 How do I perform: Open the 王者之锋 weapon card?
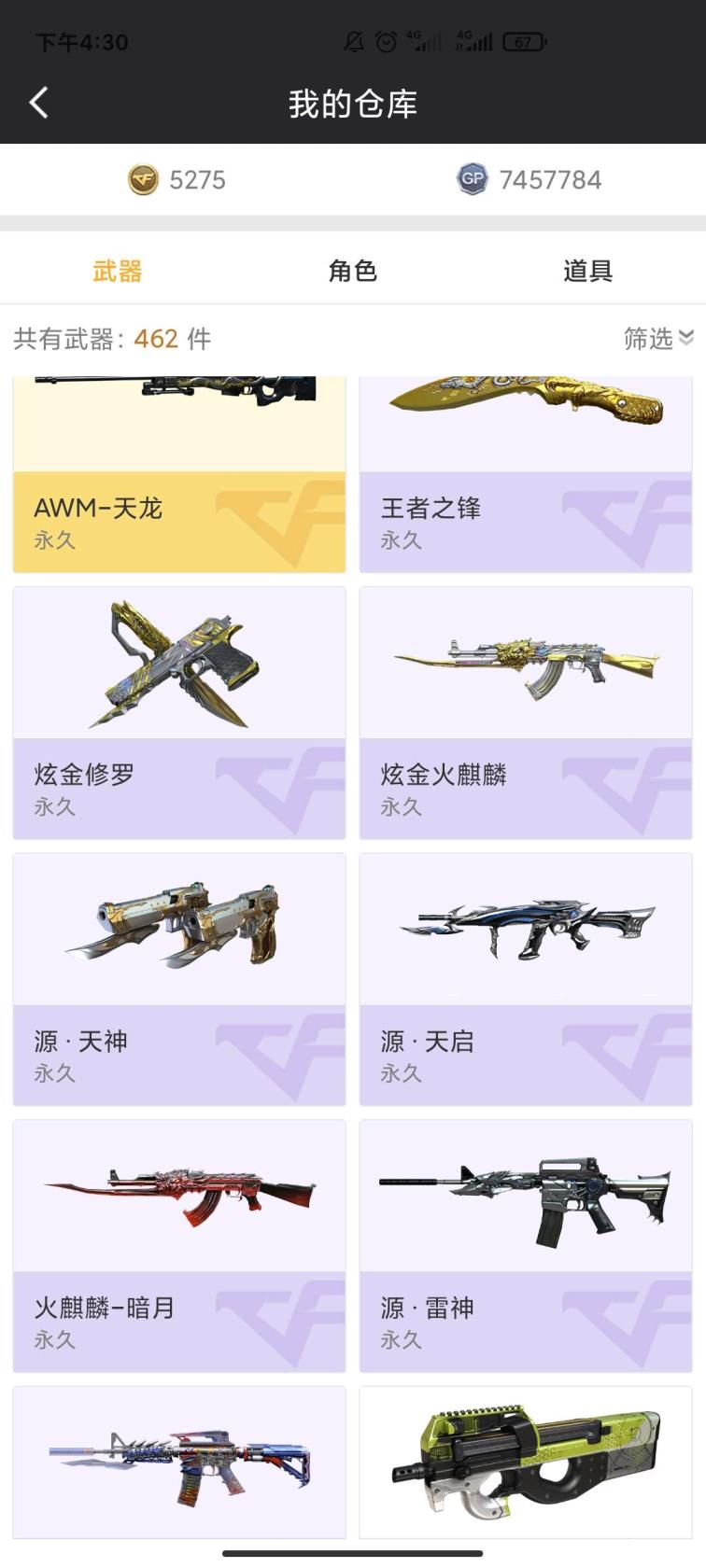pos(526,476)
